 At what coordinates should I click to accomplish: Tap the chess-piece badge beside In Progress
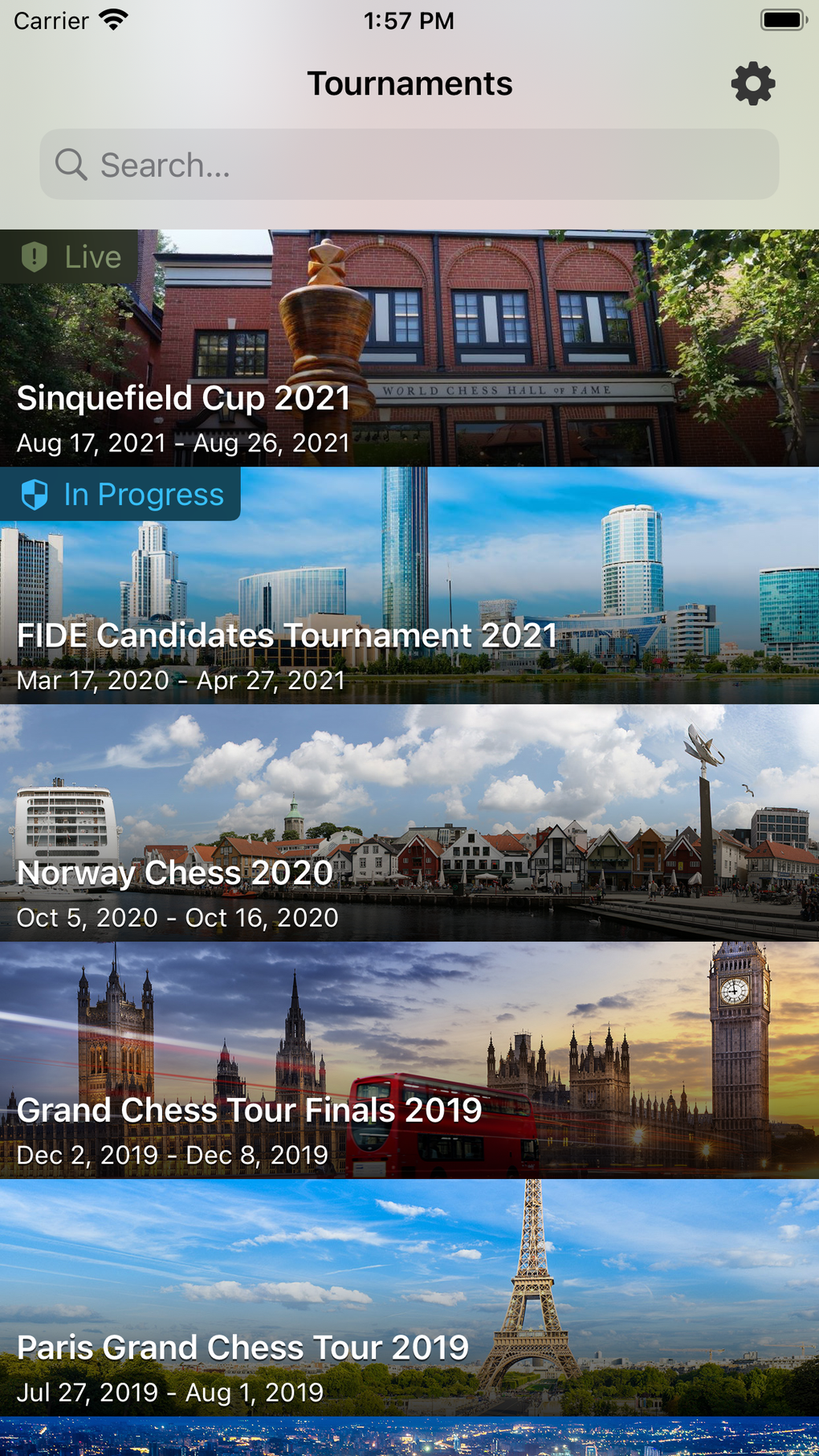[x=33, y=495]
